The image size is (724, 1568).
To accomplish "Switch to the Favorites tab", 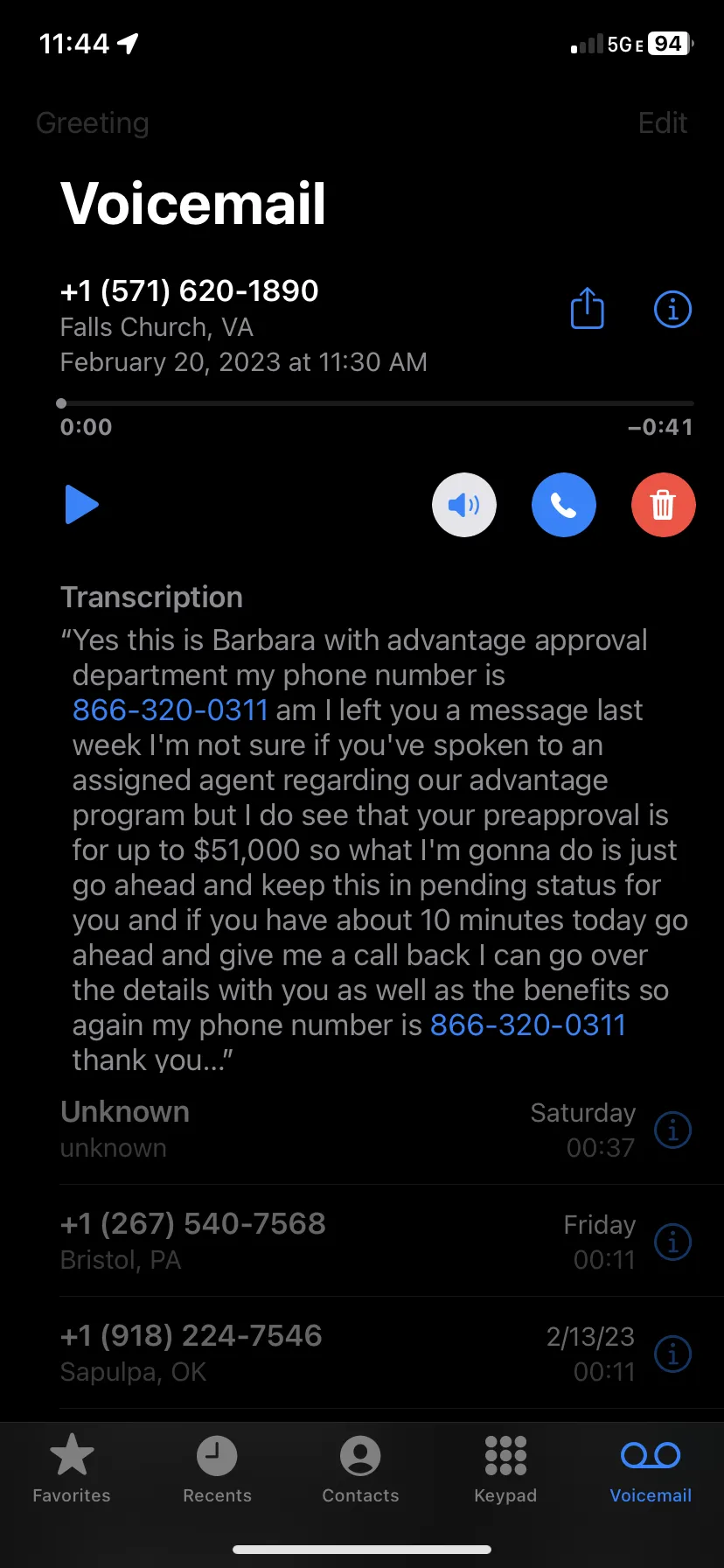I will point(72,1469).
